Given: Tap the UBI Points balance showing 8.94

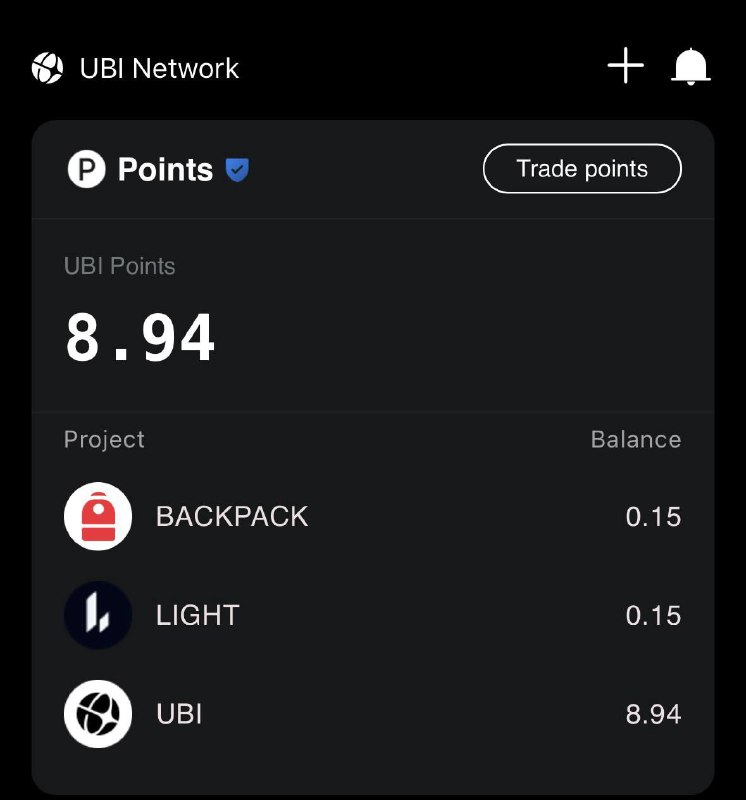Looking at the screenshot, I should click(x=140, y=337).
